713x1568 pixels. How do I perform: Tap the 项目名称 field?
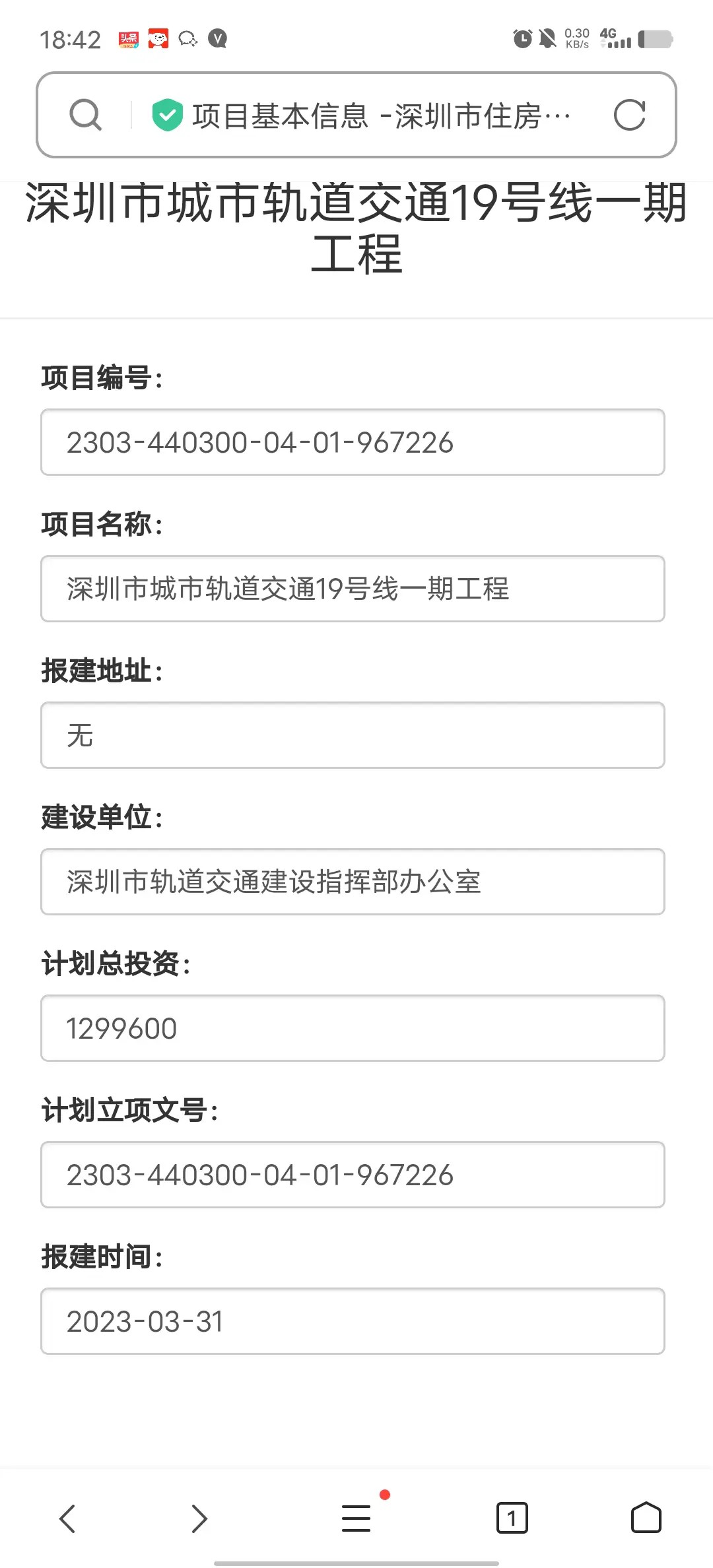353,589
